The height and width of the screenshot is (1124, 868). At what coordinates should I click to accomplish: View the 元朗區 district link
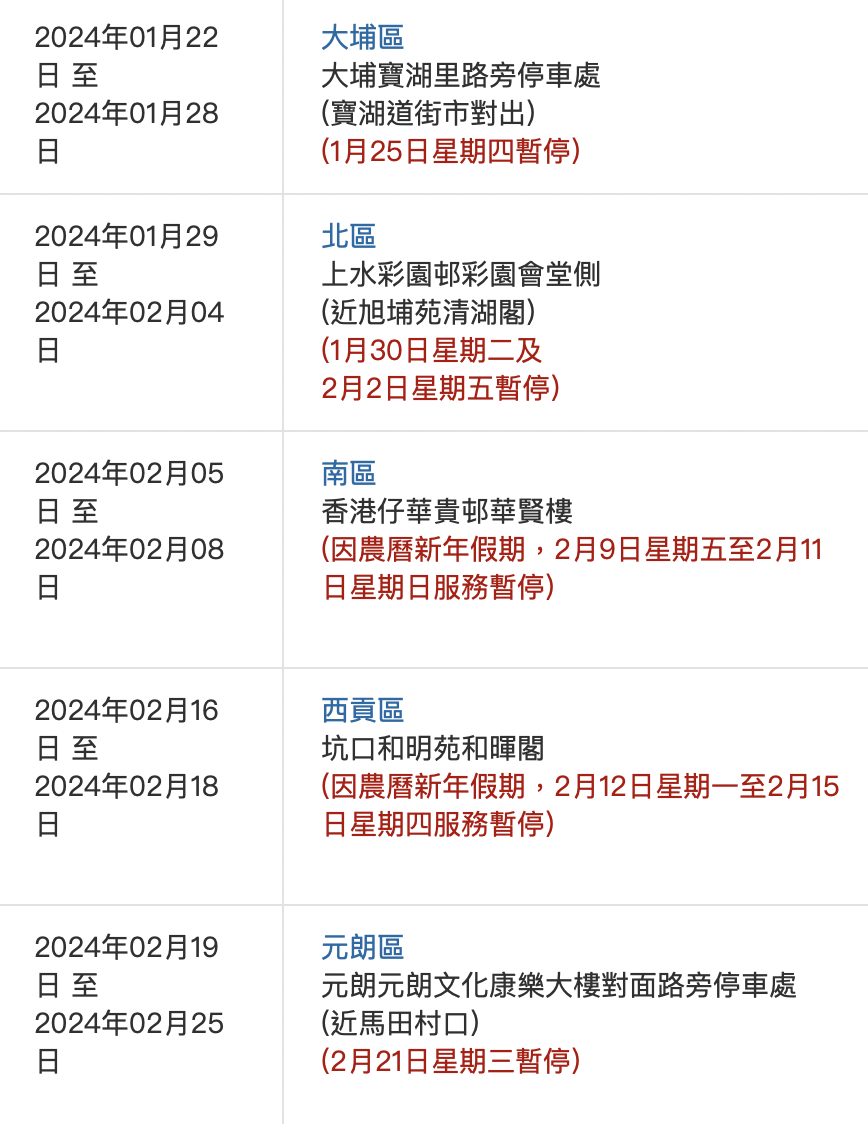pos(362,947)
